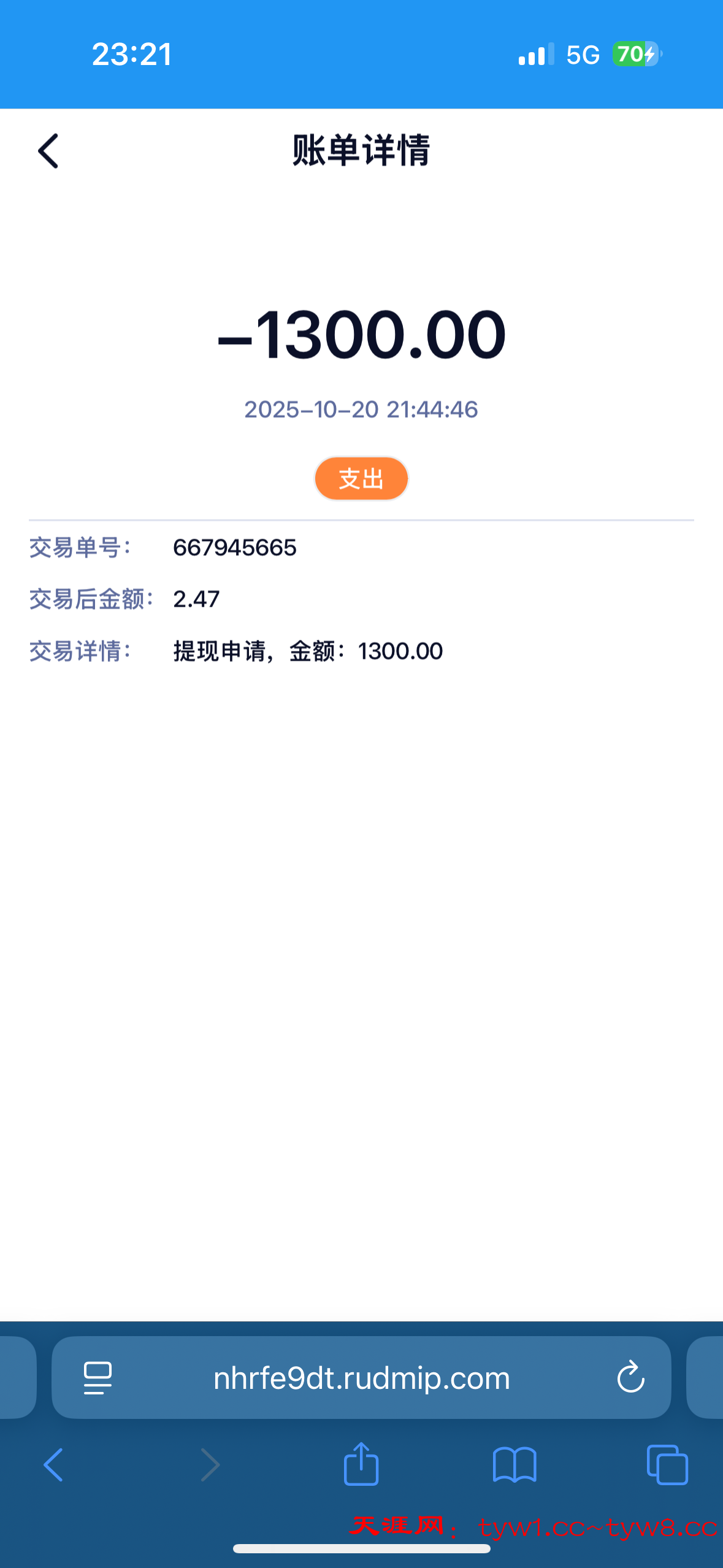The width and height of the screenshot is (723, 1568).
Task: Select the 交易详情 withdrawal description text
Action: point(307,650)
